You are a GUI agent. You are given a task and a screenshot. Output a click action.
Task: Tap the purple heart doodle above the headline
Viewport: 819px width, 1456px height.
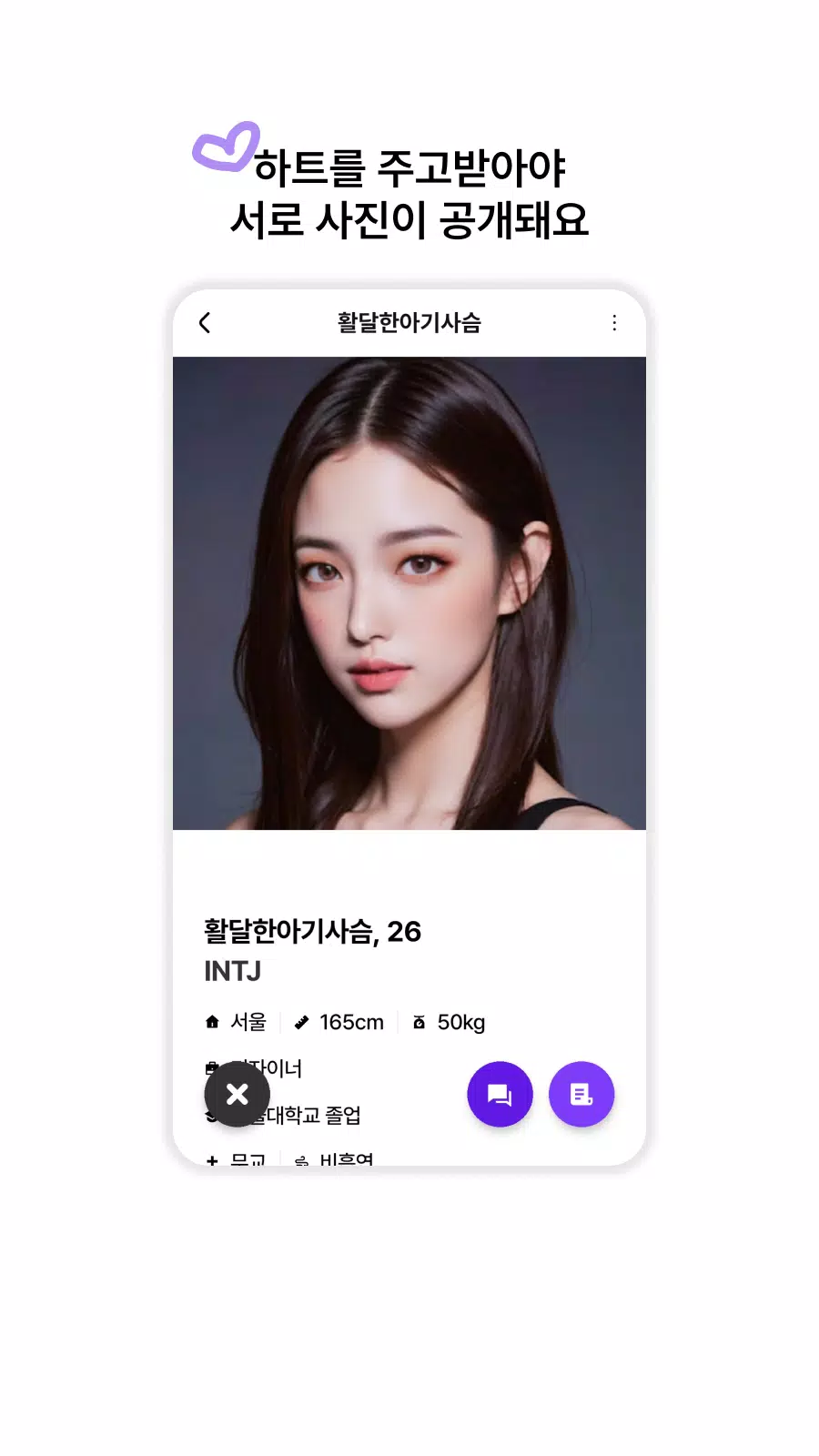point(225,146)
